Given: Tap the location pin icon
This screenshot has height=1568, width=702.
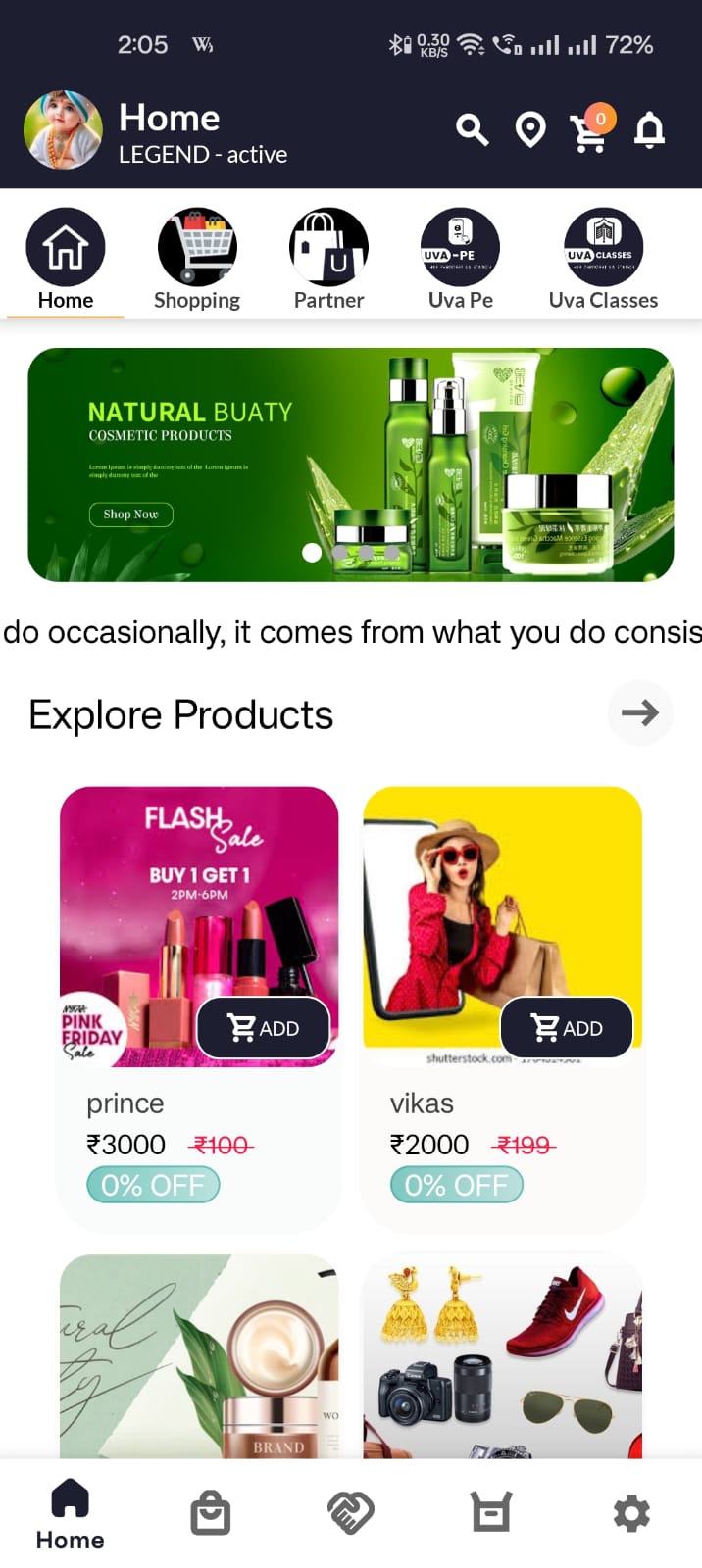Looking at the screenshot, I should pyautogui.click(x=530, y=129).
